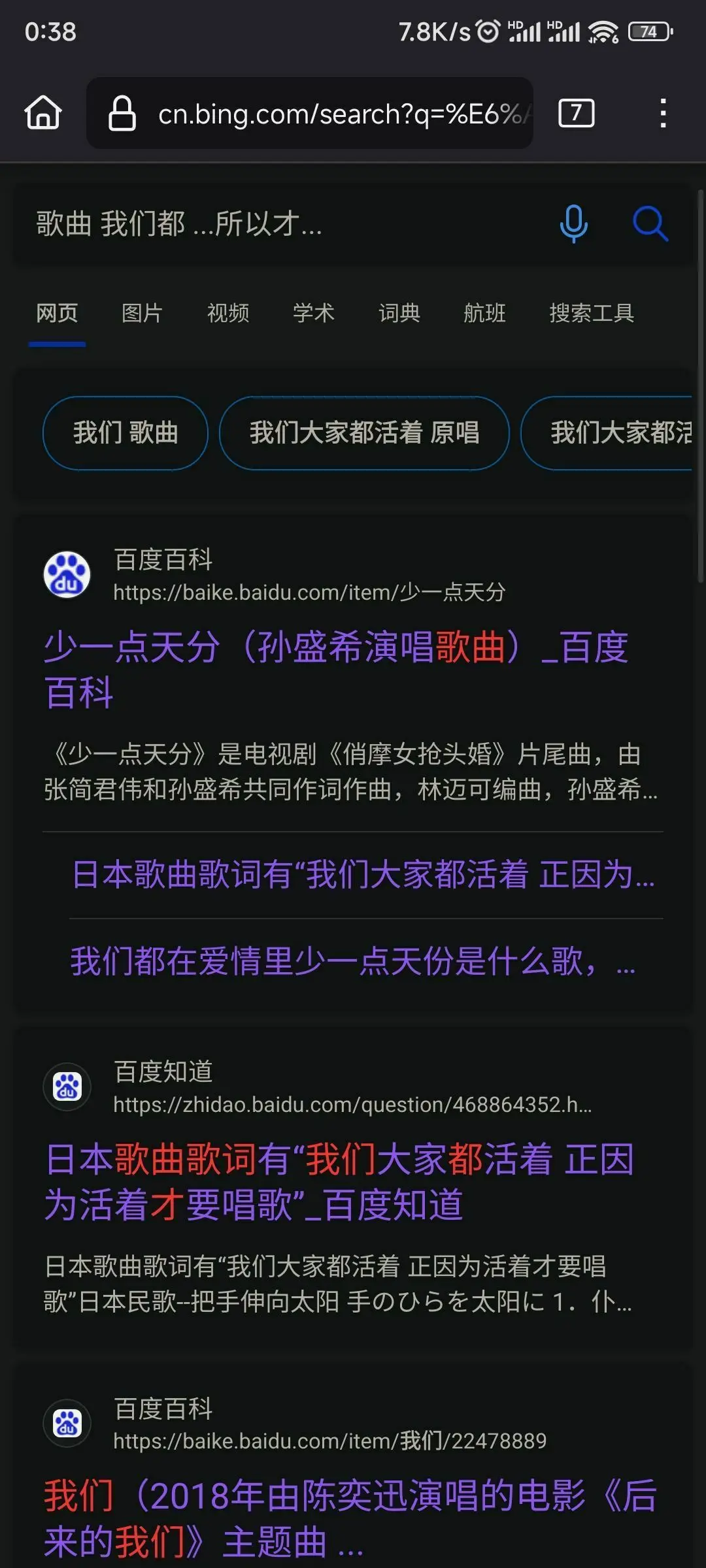This screenshot has height=1568, width=706.
Task: Switch to the 图片 tab
Action: pyautogui.click(x=142, y=313)
